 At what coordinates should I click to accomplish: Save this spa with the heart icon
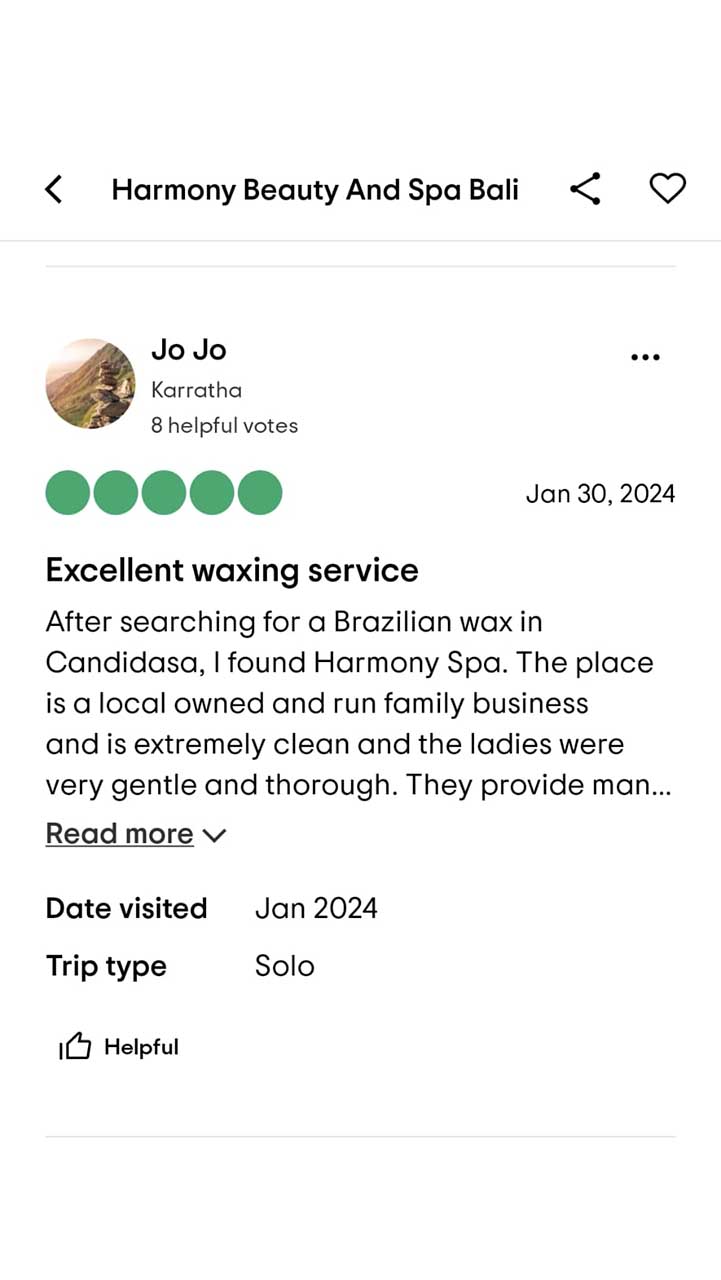667,188
